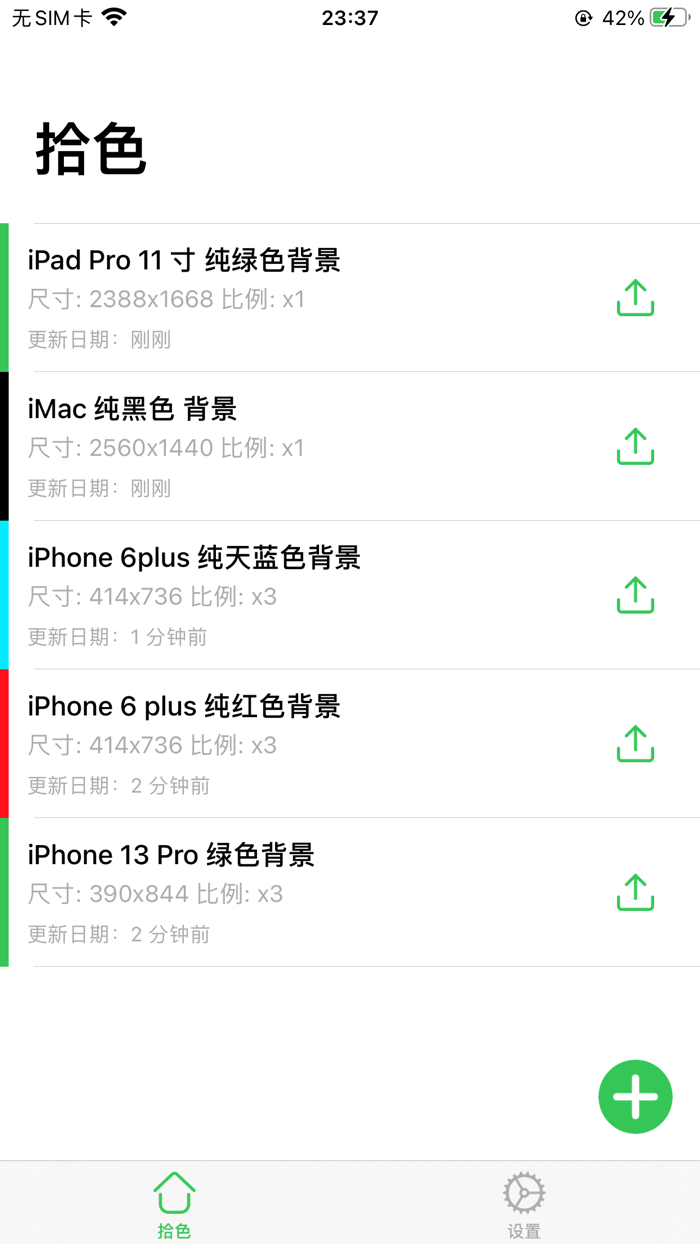Open the iMac 纯黑色 背景 row
The image size is (700, 1244).
click(x=300, y=447)
